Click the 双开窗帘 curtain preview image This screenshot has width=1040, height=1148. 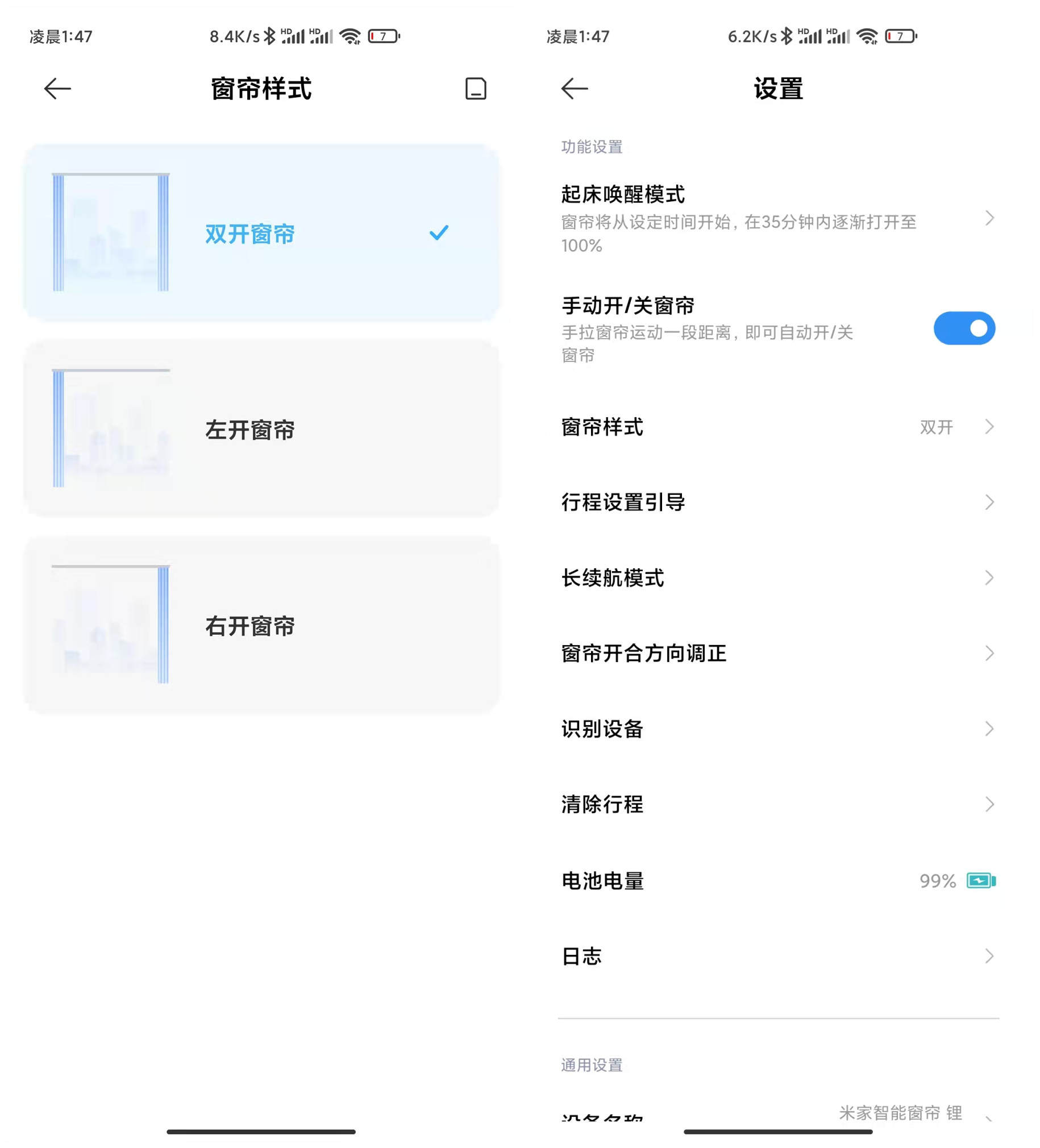click(x=111, y=232)
